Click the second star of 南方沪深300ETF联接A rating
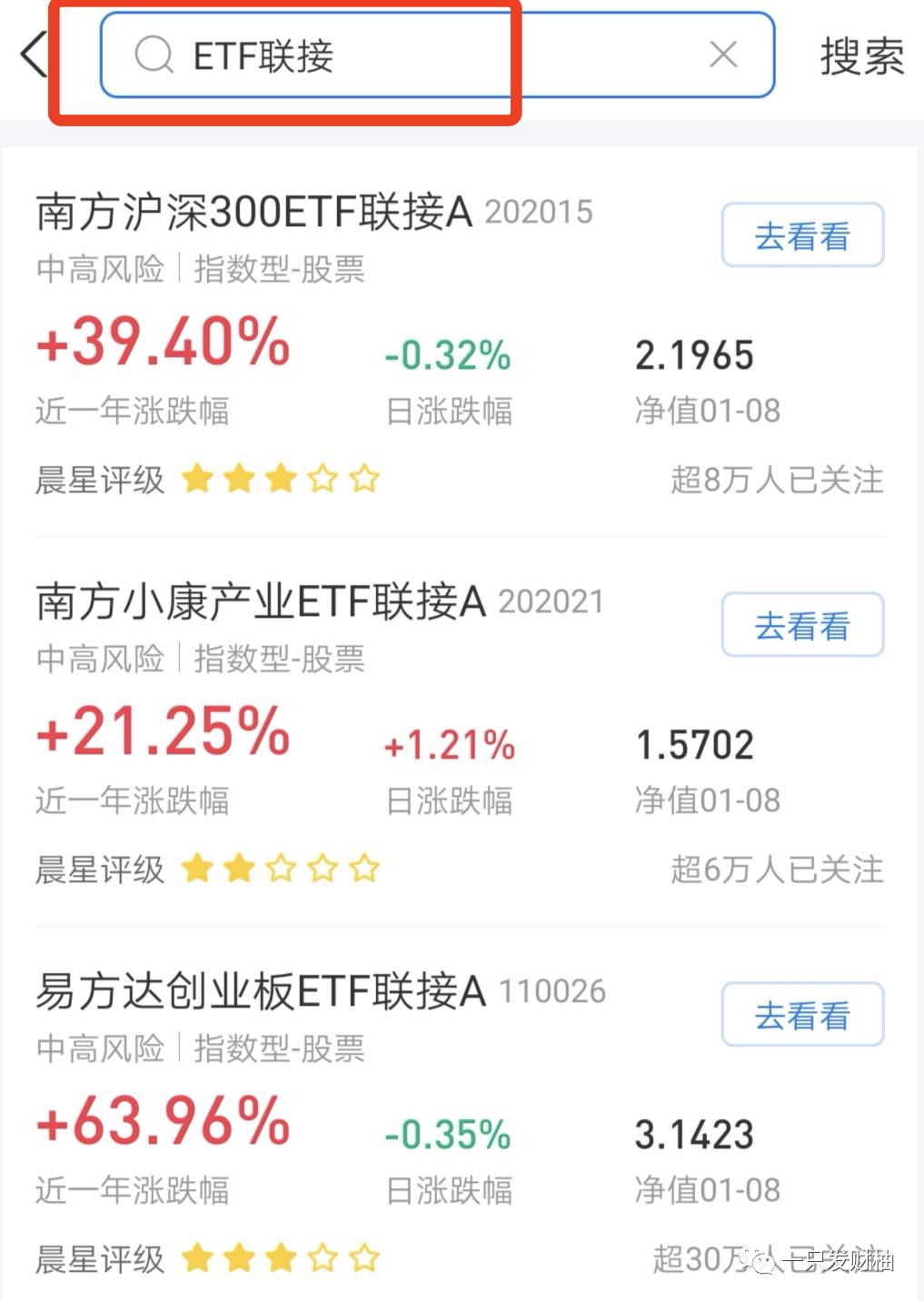 tap(239, 479)
